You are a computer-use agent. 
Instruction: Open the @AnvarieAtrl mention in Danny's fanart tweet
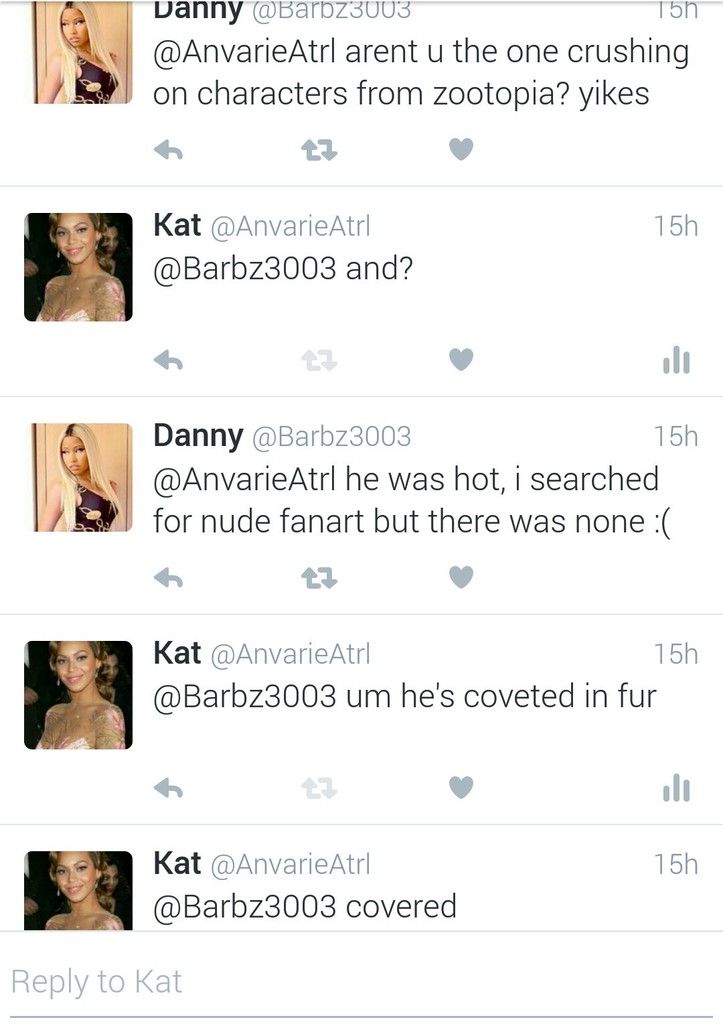pyautogui.click(x=245, y=479)
